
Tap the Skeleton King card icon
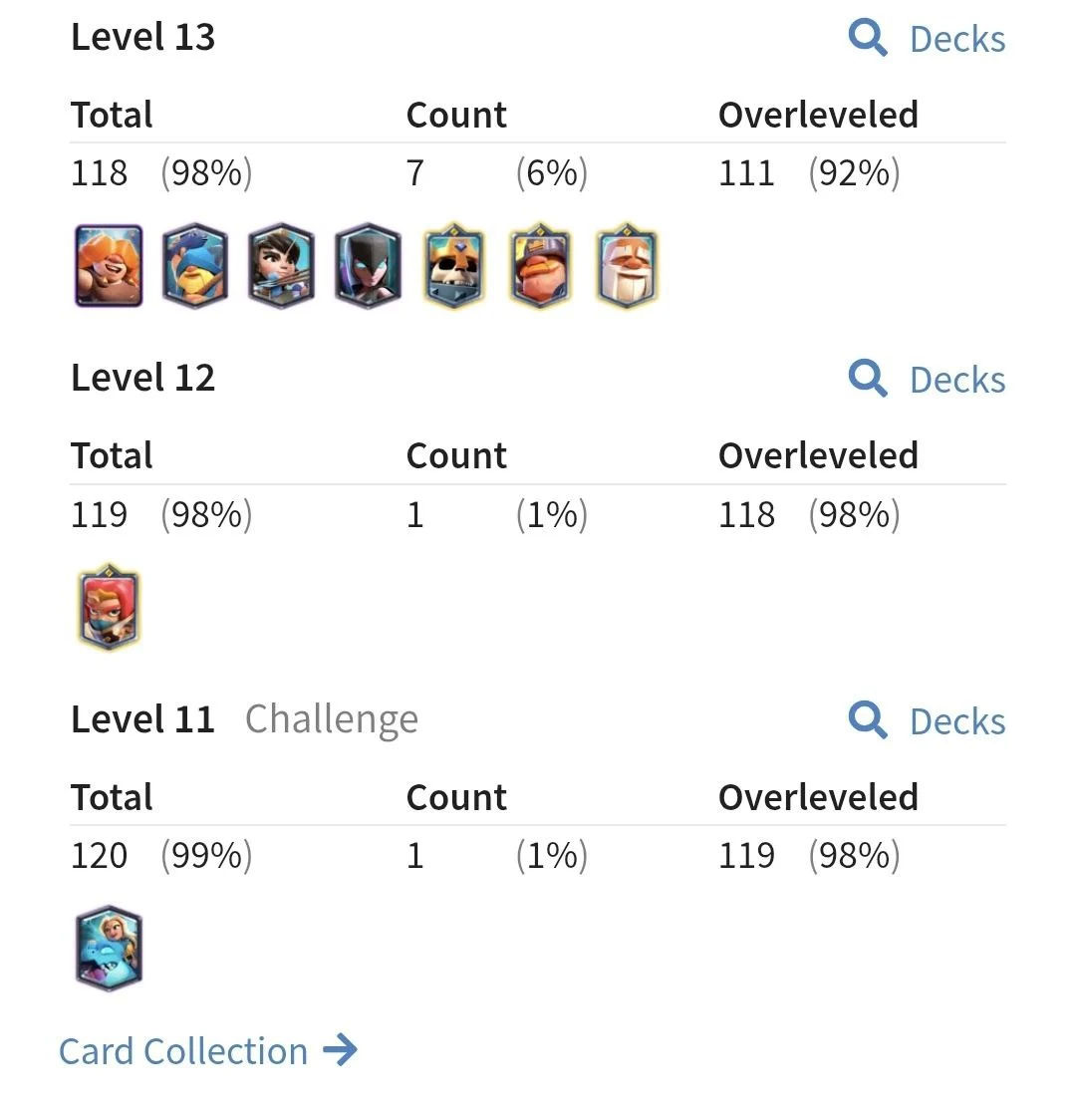pos(453,266)
